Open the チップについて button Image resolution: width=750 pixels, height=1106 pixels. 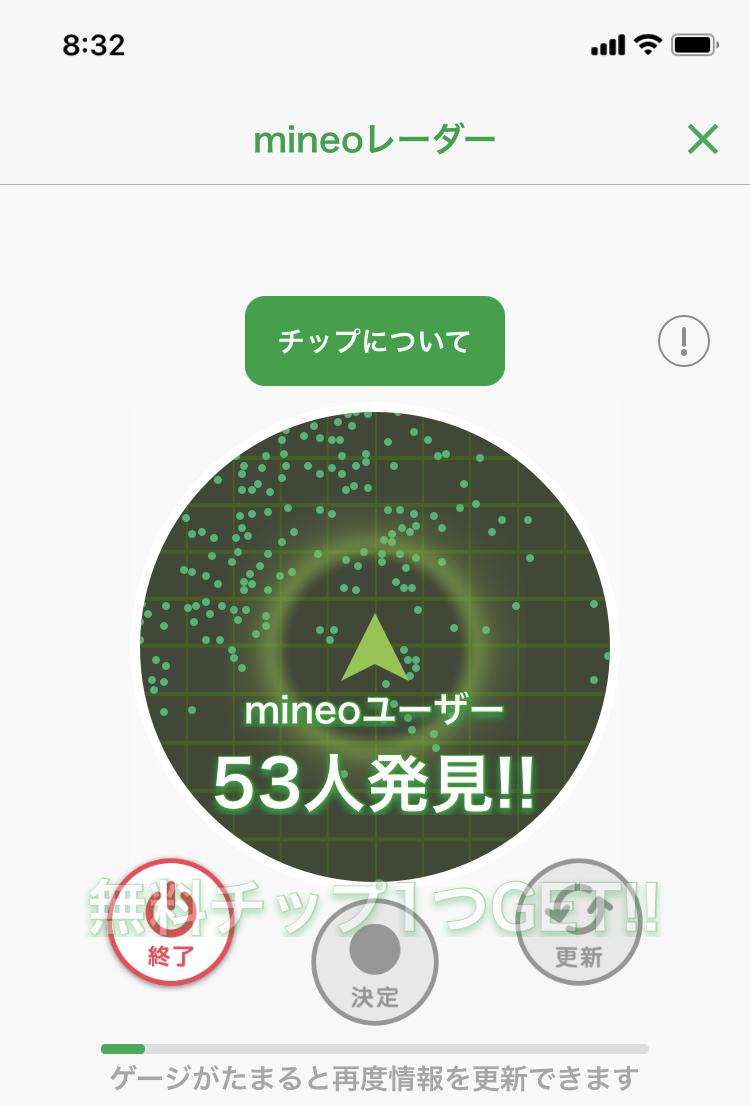click(375, 341)
